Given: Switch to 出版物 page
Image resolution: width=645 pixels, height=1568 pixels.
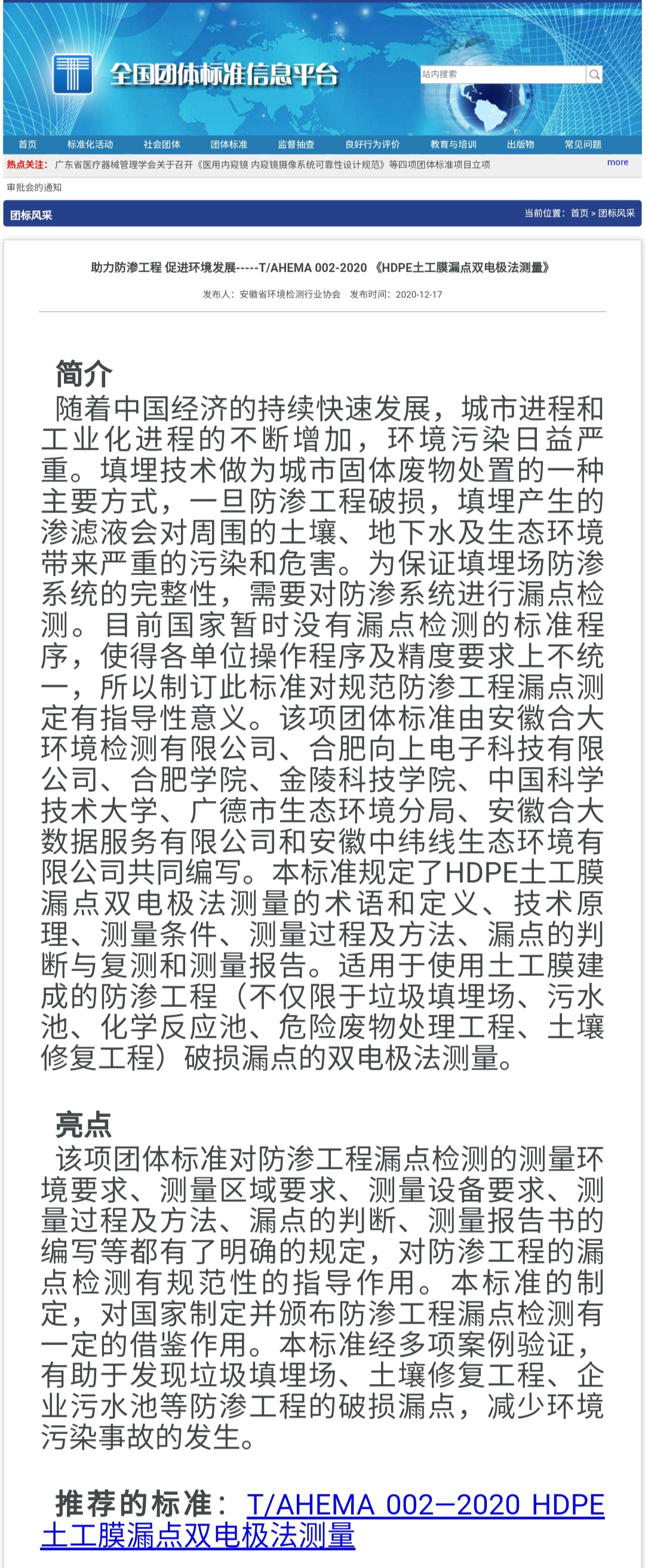Looking at the screenshot, I should pyautogui.click(x=520, y=145).
